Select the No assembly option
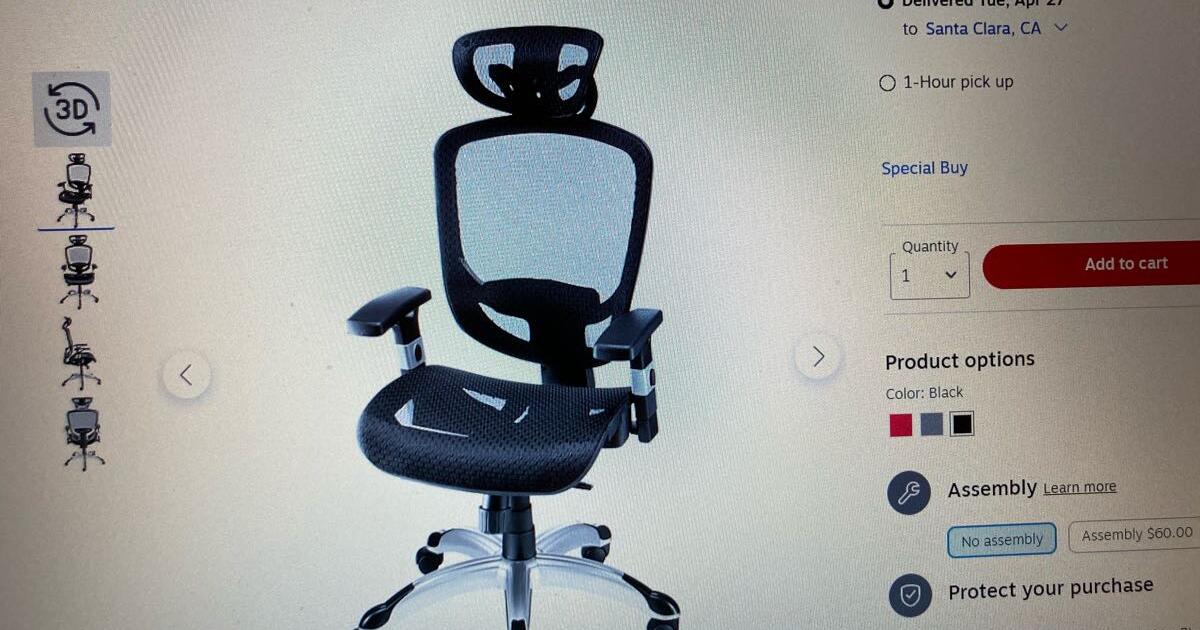The height and width of the screenshot is (630, 1200). pyautogui.click(x=1001, y=540)
